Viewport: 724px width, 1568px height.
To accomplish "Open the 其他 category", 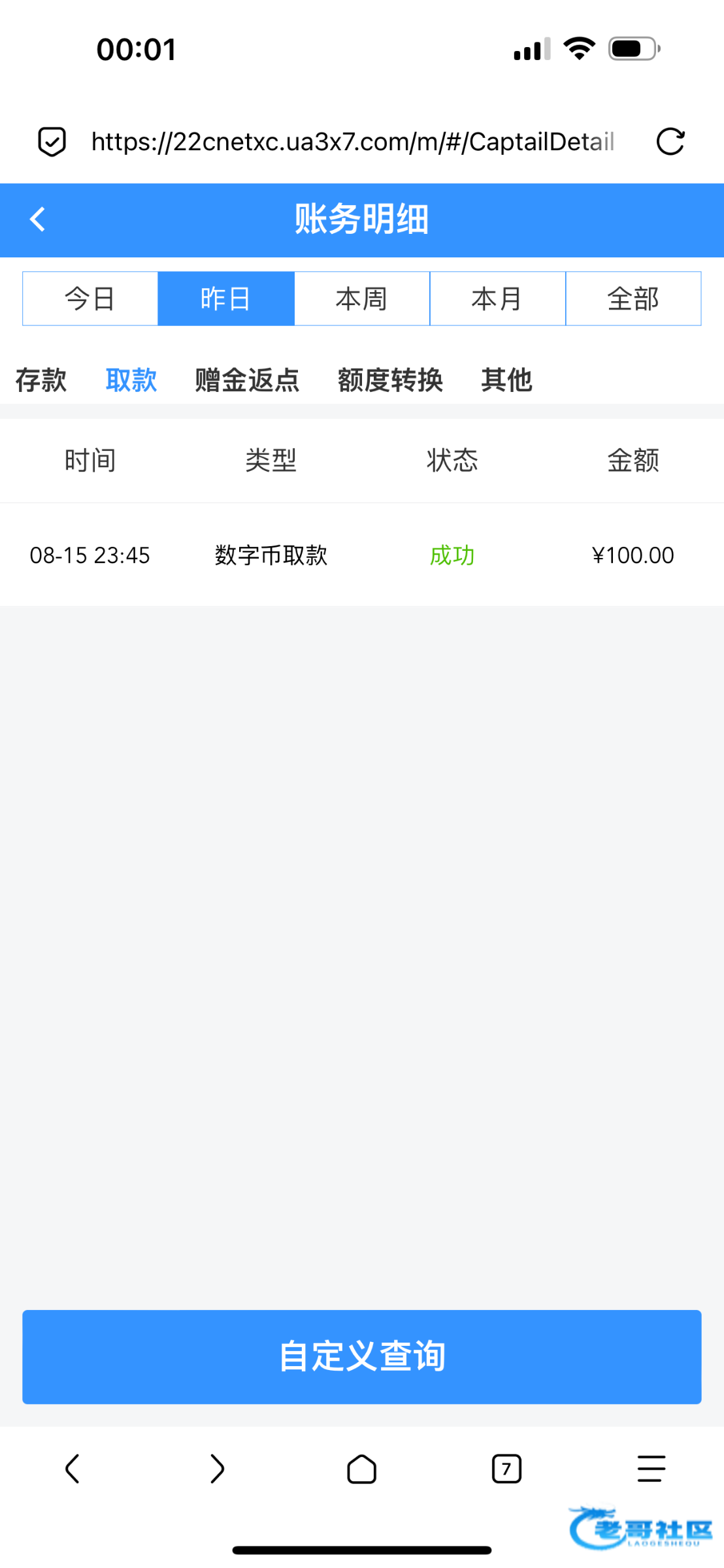I will click(x=506, y=380).
